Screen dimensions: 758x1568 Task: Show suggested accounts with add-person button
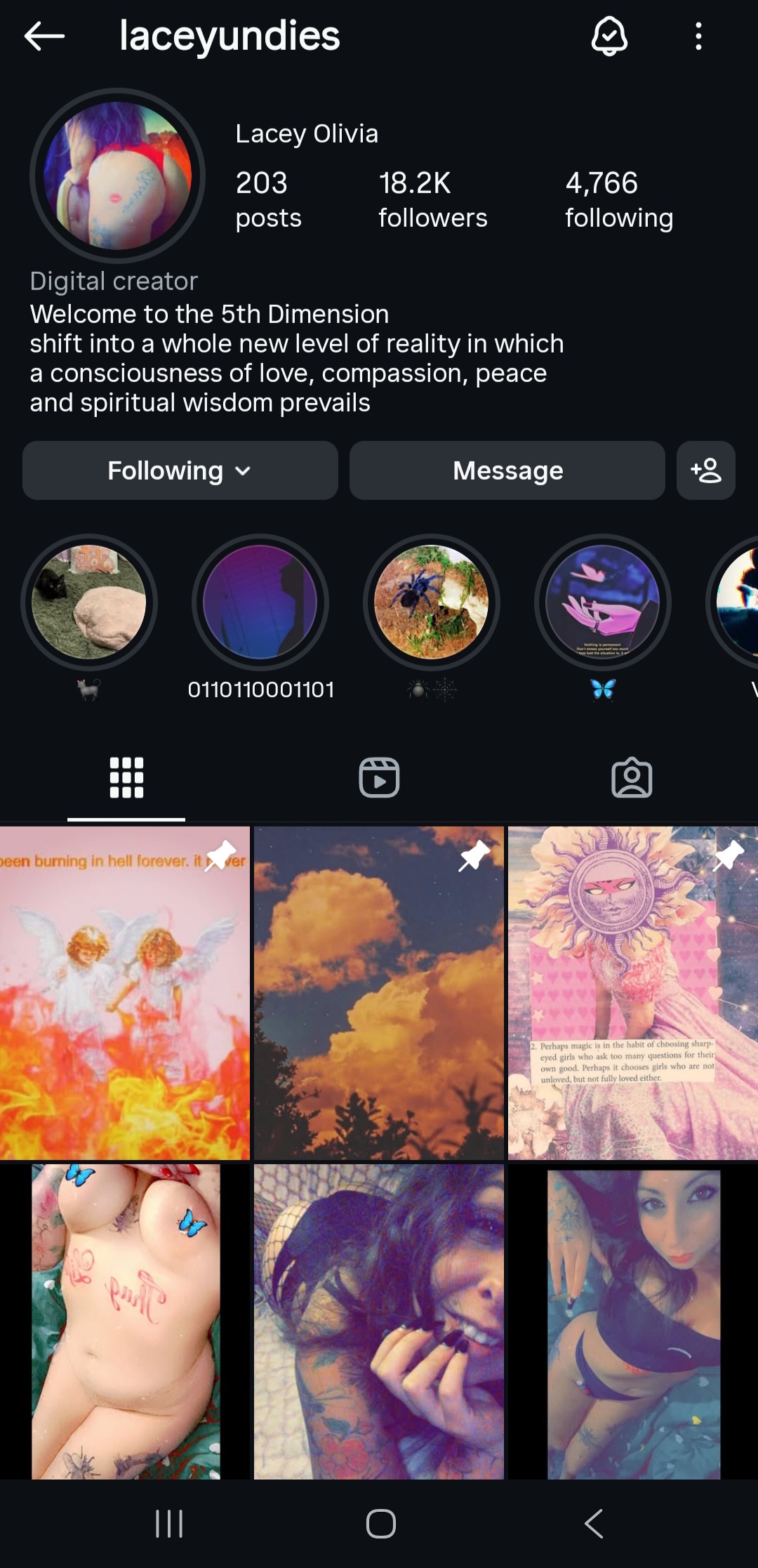coord(705,470)
